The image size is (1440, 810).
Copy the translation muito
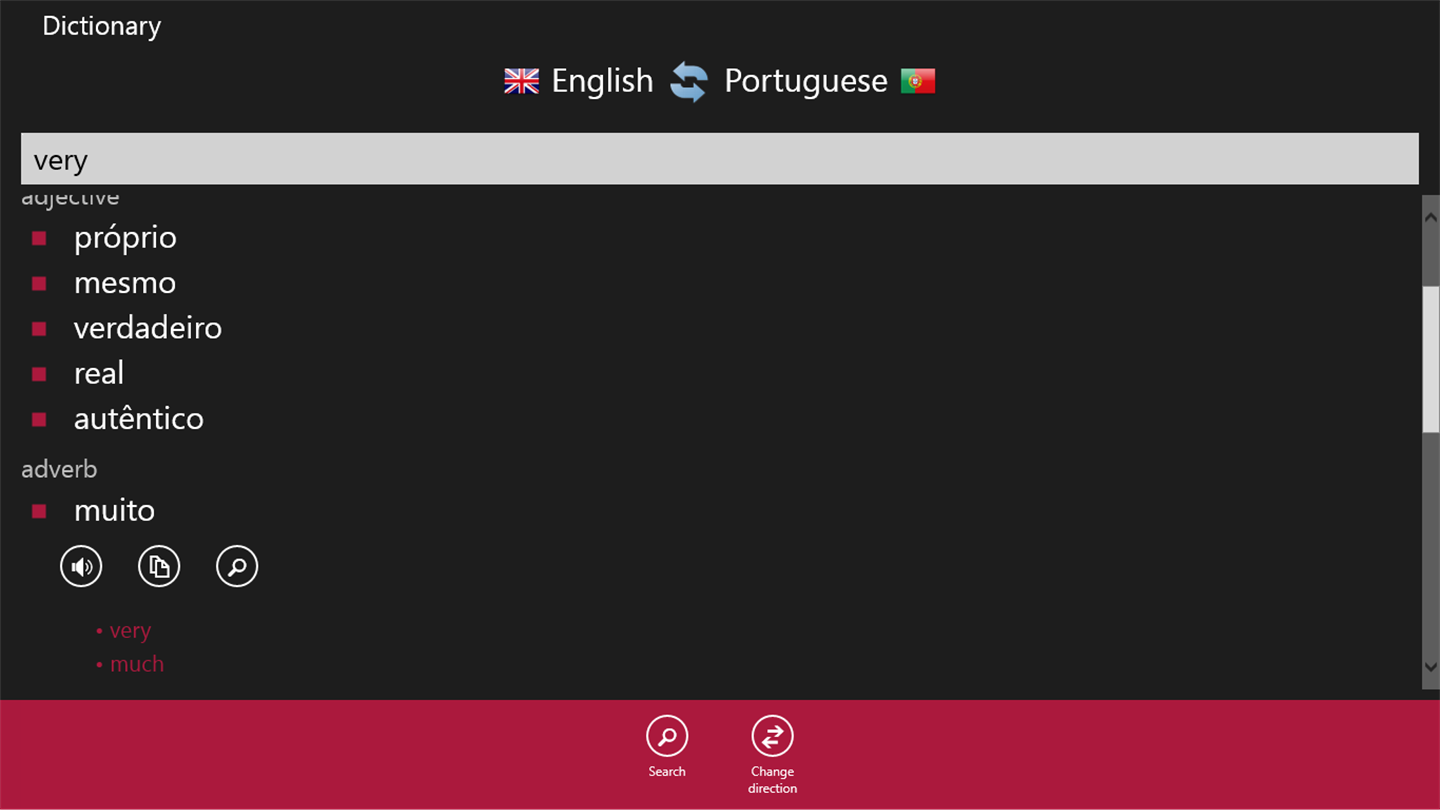(x=159, y=567)
